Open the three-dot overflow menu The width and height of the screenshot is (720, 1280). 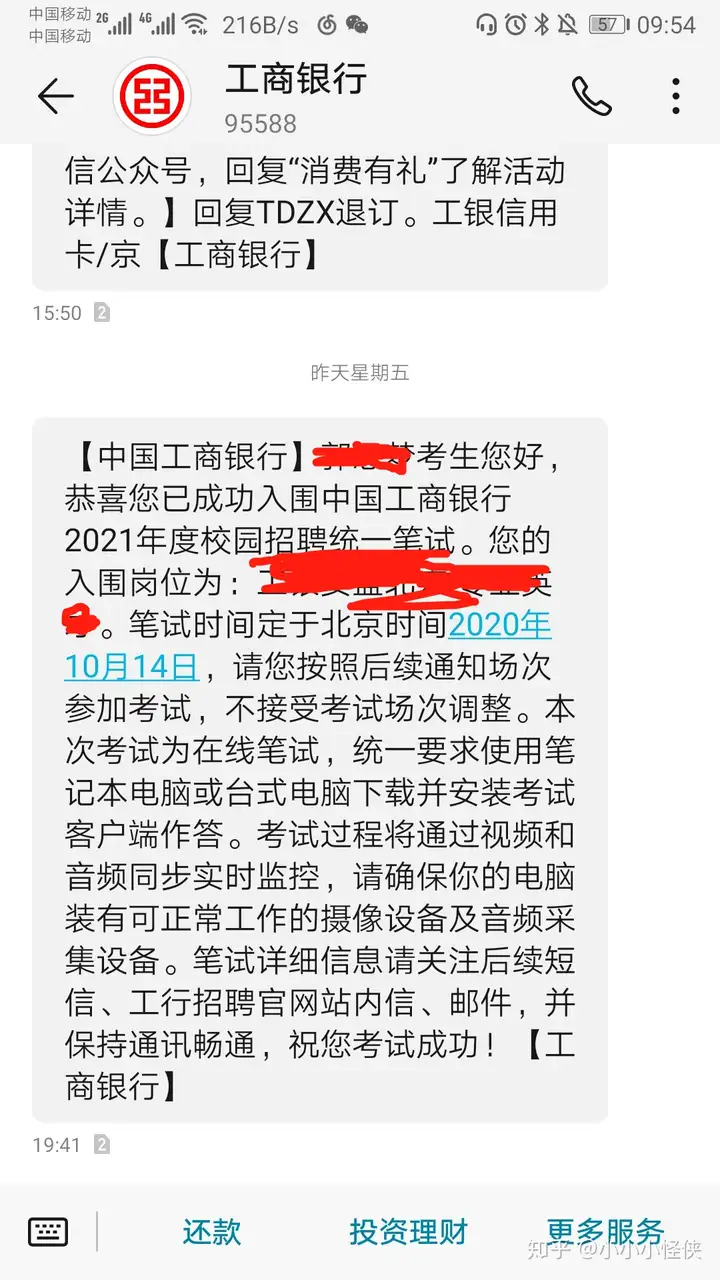676,96
